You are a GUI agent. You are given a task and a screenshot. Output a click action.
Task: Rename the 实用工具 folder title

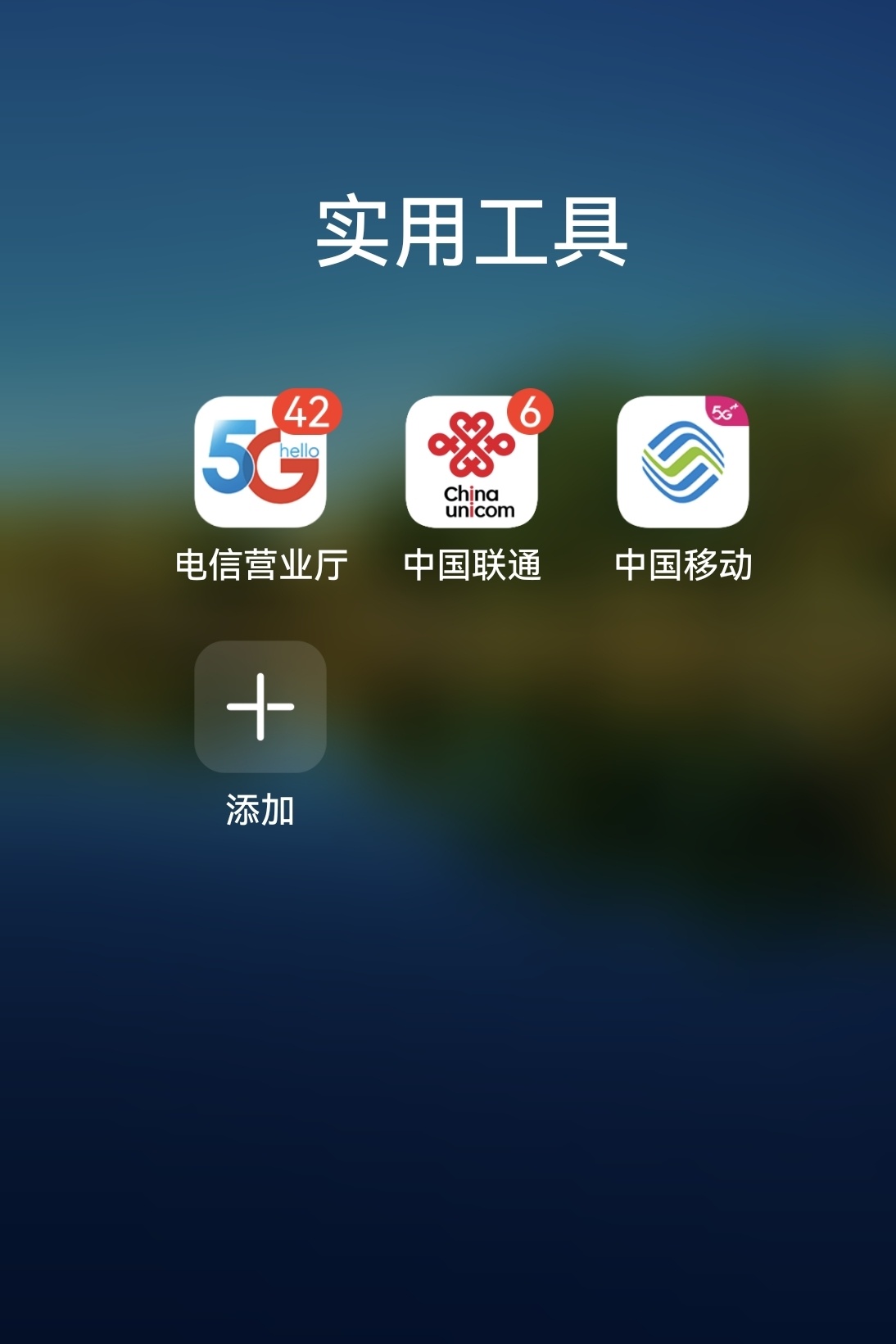[x=472, y=233]
